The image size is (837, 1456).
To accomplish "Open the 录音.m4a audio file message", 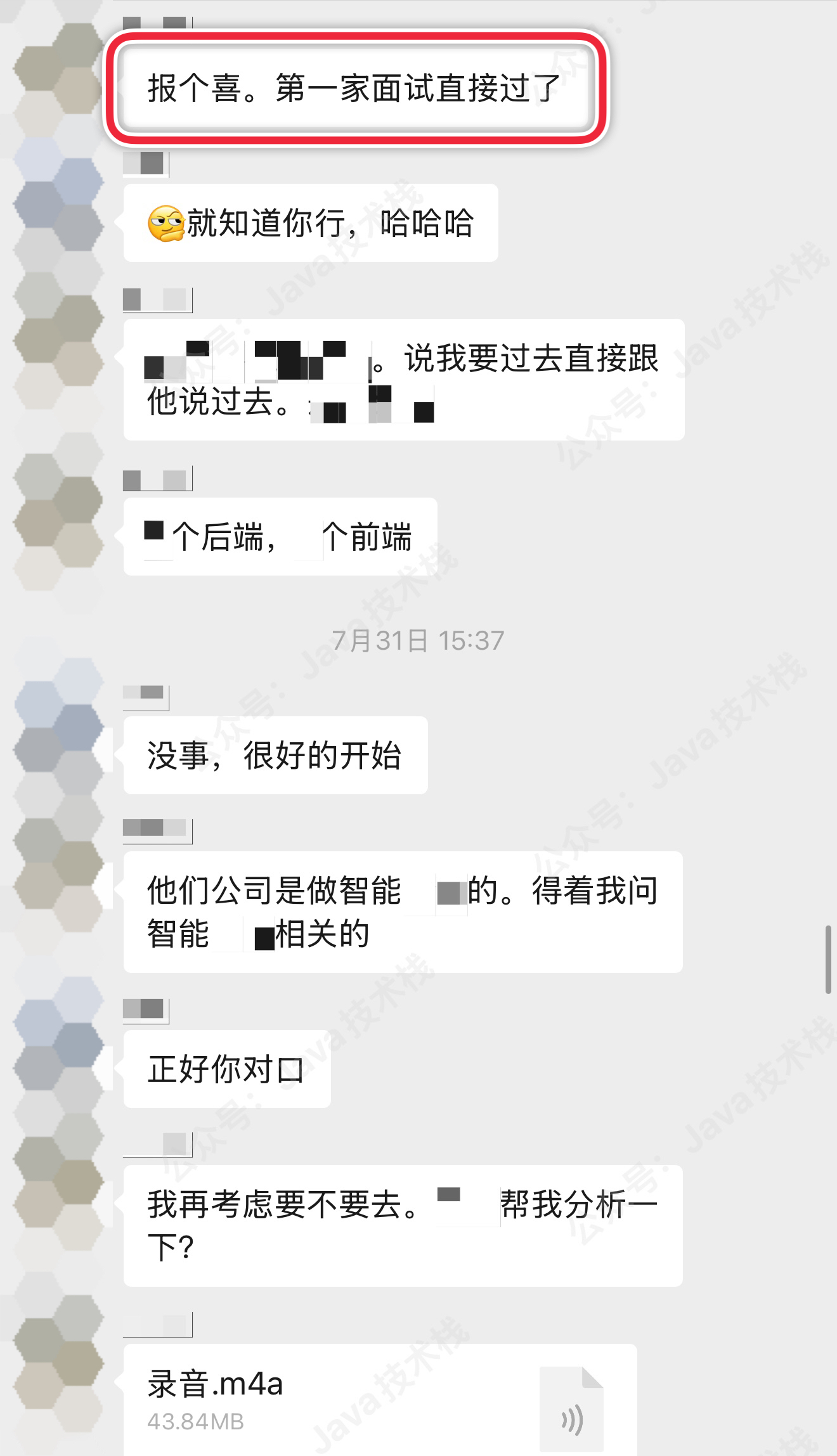I will (x=379, y=1399).
